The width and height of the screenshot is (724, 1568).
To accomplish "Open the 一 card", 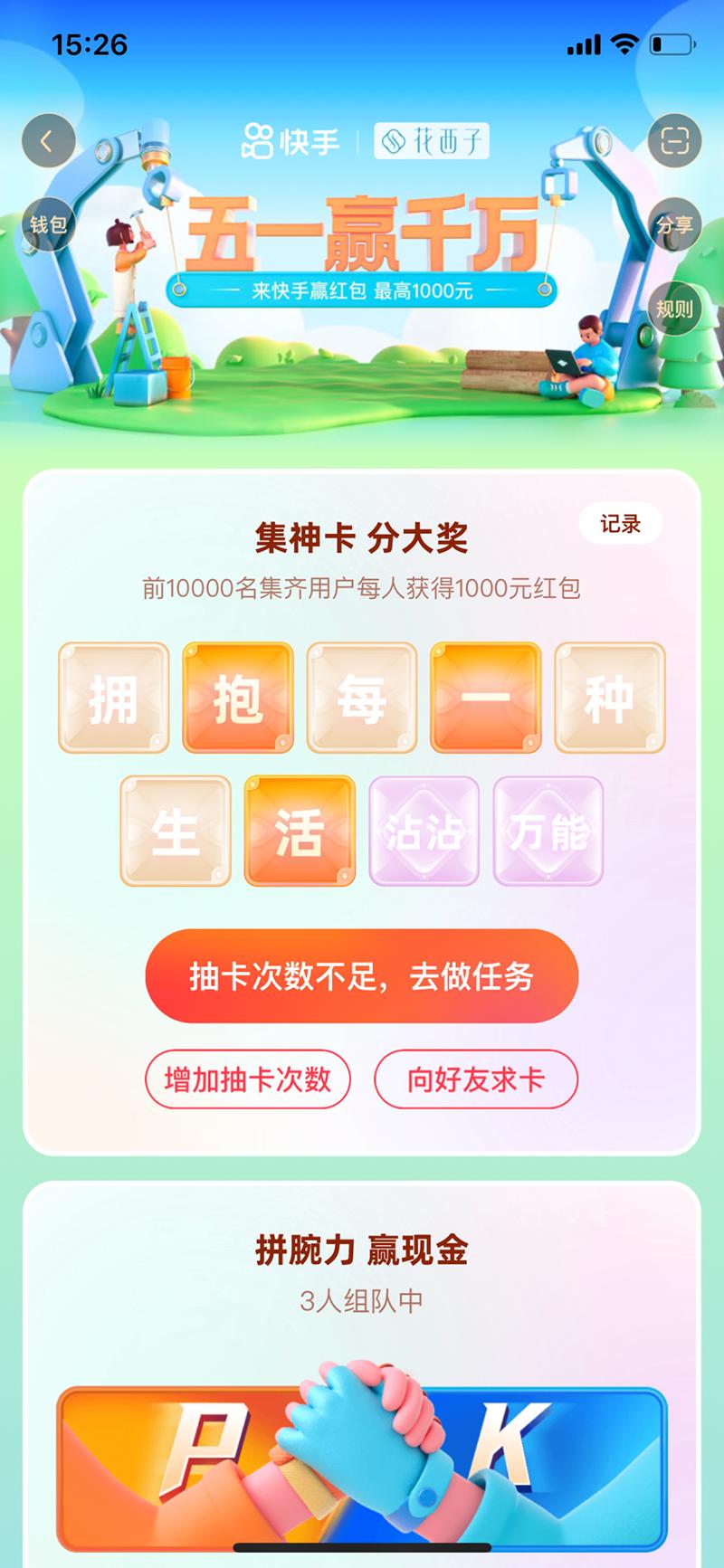I will pyautogui.click(x=486, y=698).
